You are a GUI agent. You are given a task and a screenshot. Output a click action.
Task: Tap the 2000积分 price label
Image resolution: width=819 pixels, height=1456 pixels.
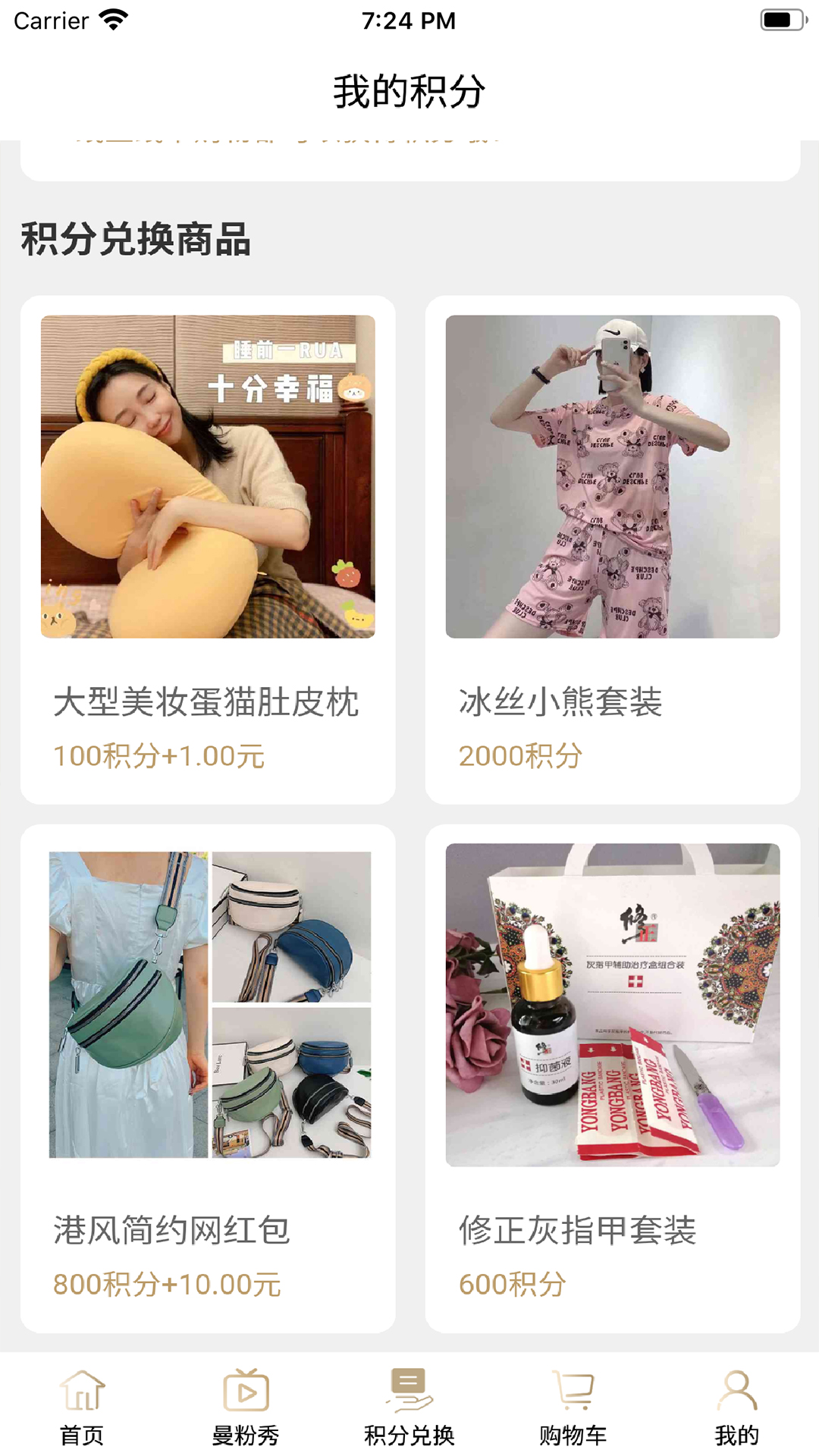point(521,755)
